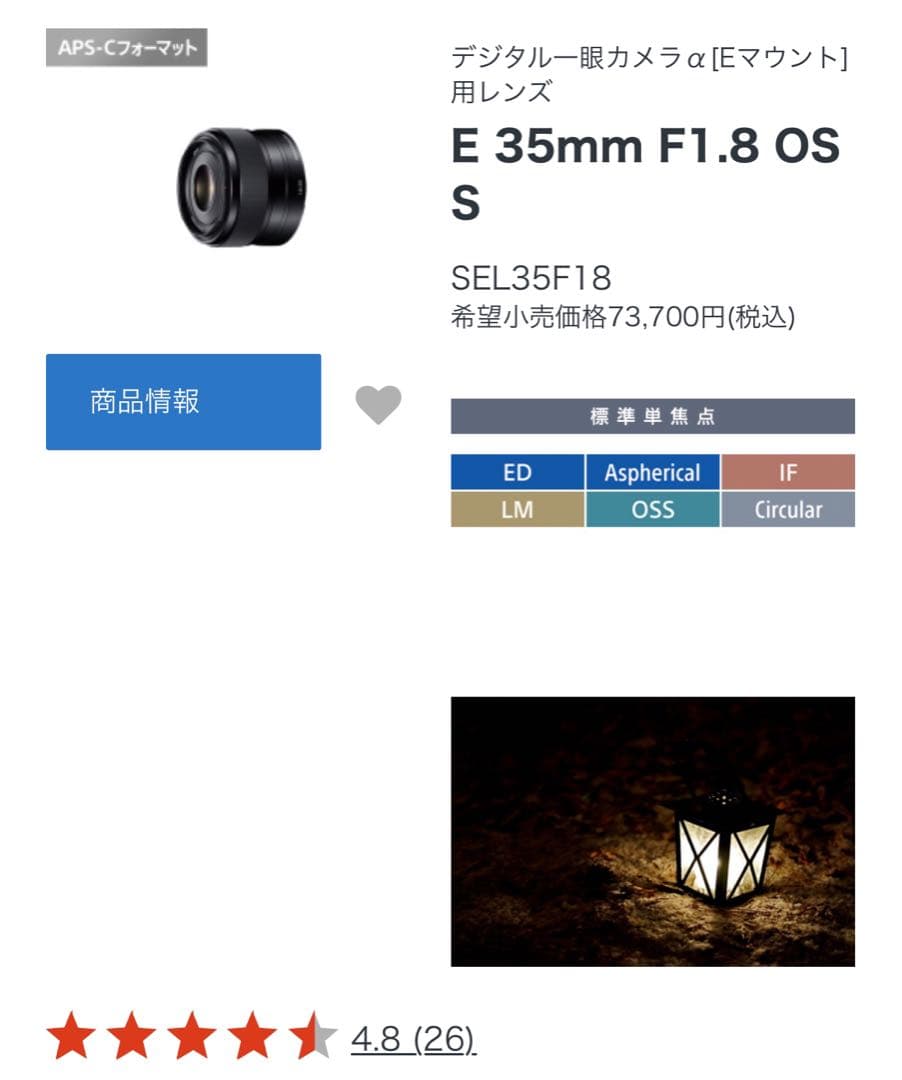Follow the 4.8 (26) reviews link

click(410, 1042)
